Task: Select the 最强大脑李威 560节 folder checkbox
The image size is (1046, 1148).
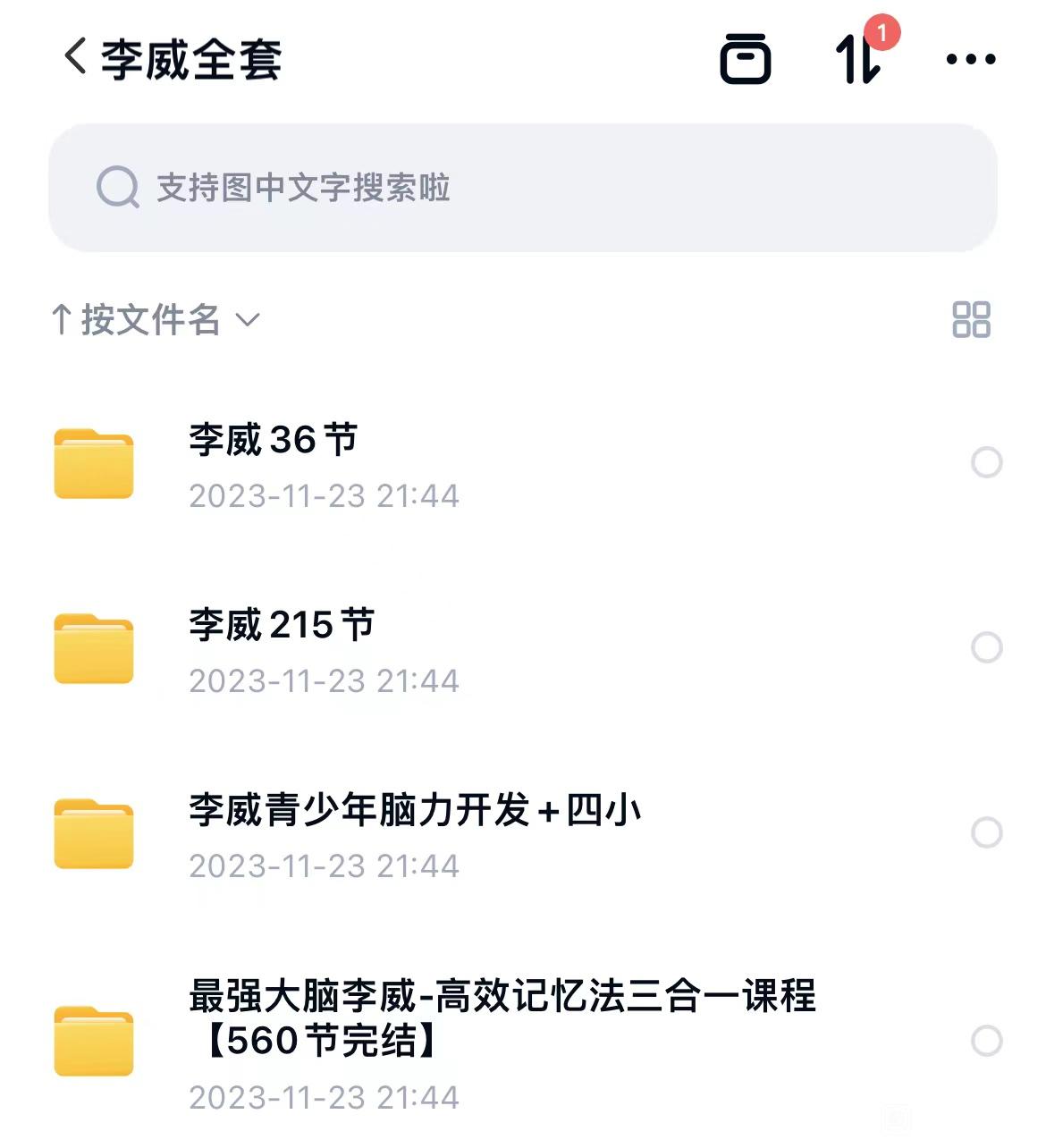Action: point(986,1041)
